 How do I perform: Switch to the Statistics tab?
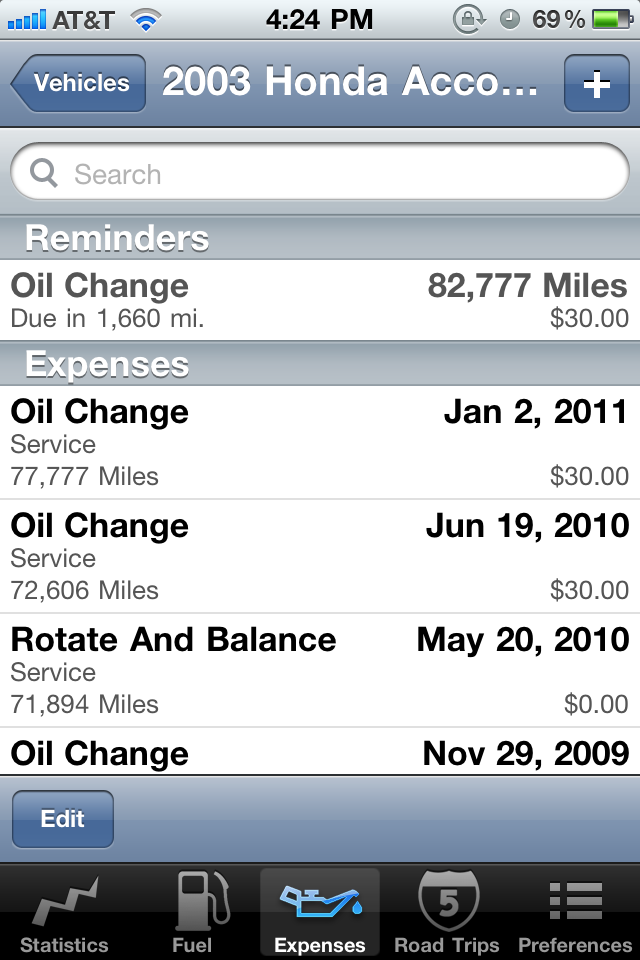(x=64, y=913)
